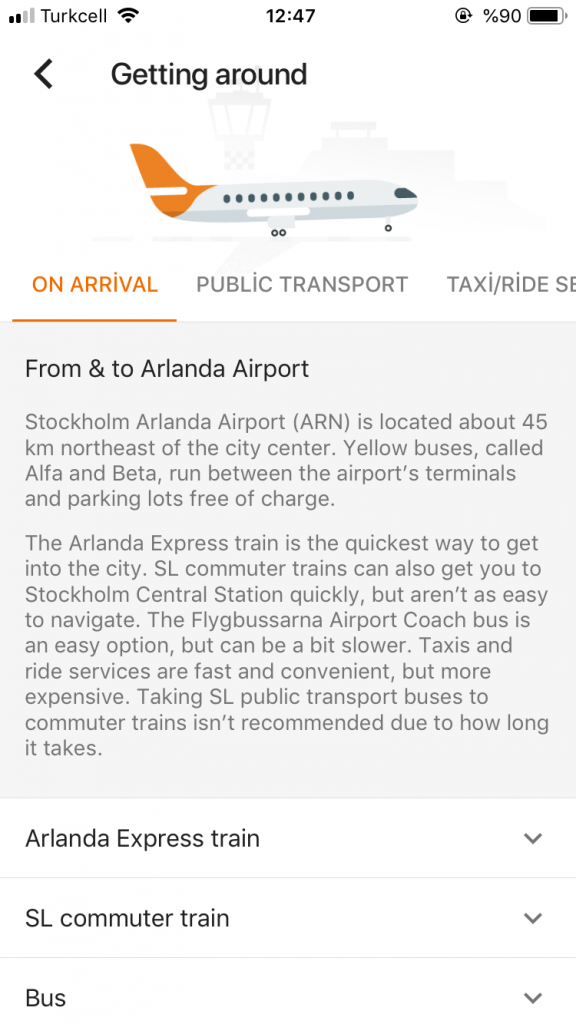This screenshot has height=1024, width=576.
Task: Expand the SL commuter train section
Action: point(288,918)
